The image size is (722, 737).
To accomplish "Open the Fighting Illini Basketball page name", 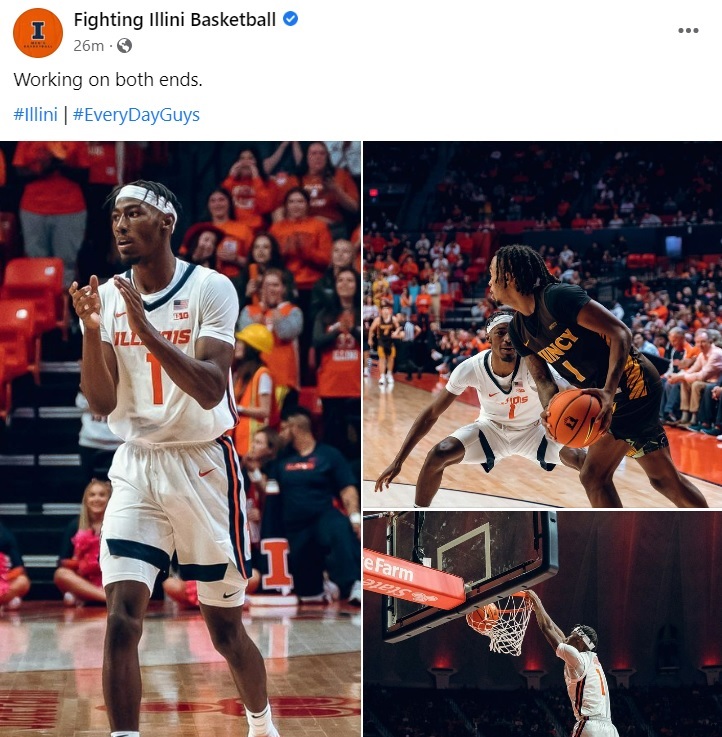I will [175, 20].
